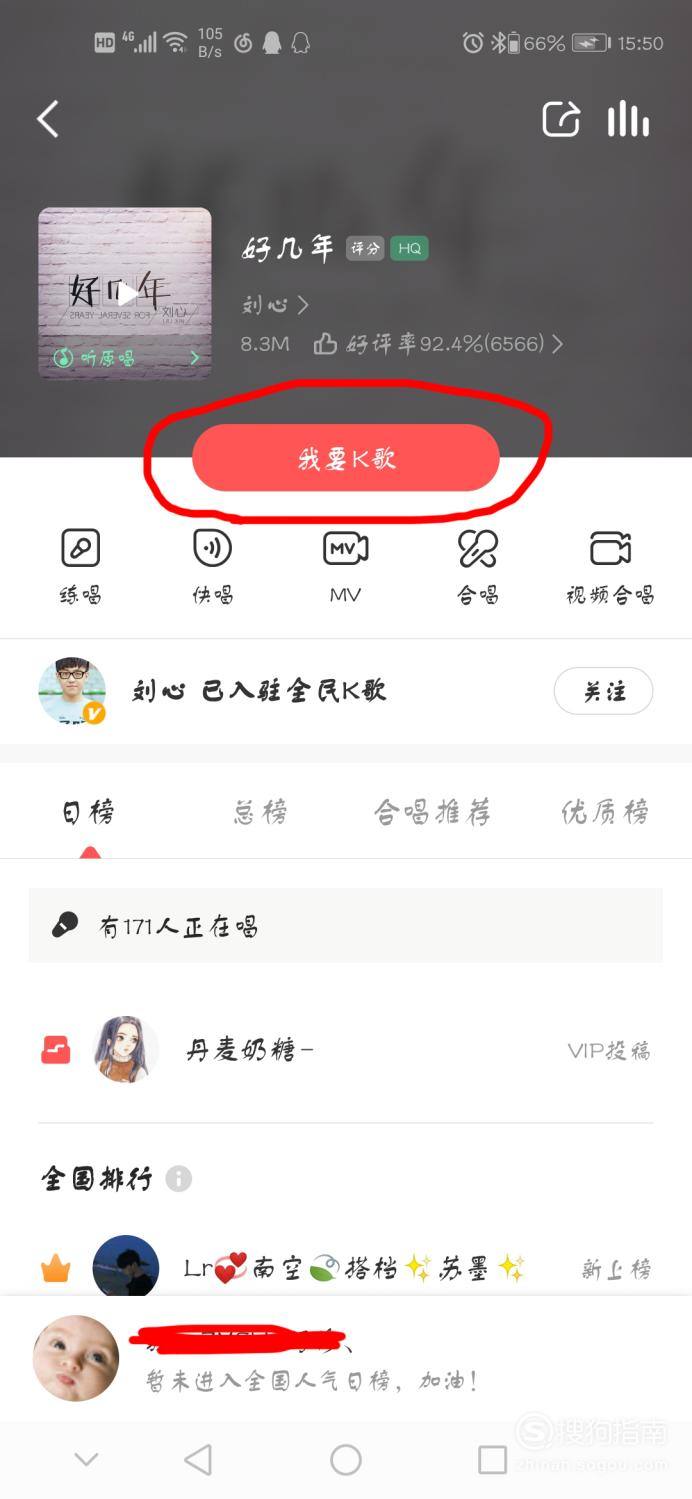Start 练唱 practice mode
The height and width of the screenshot is (1499, 692).
[x=80, y=566]
